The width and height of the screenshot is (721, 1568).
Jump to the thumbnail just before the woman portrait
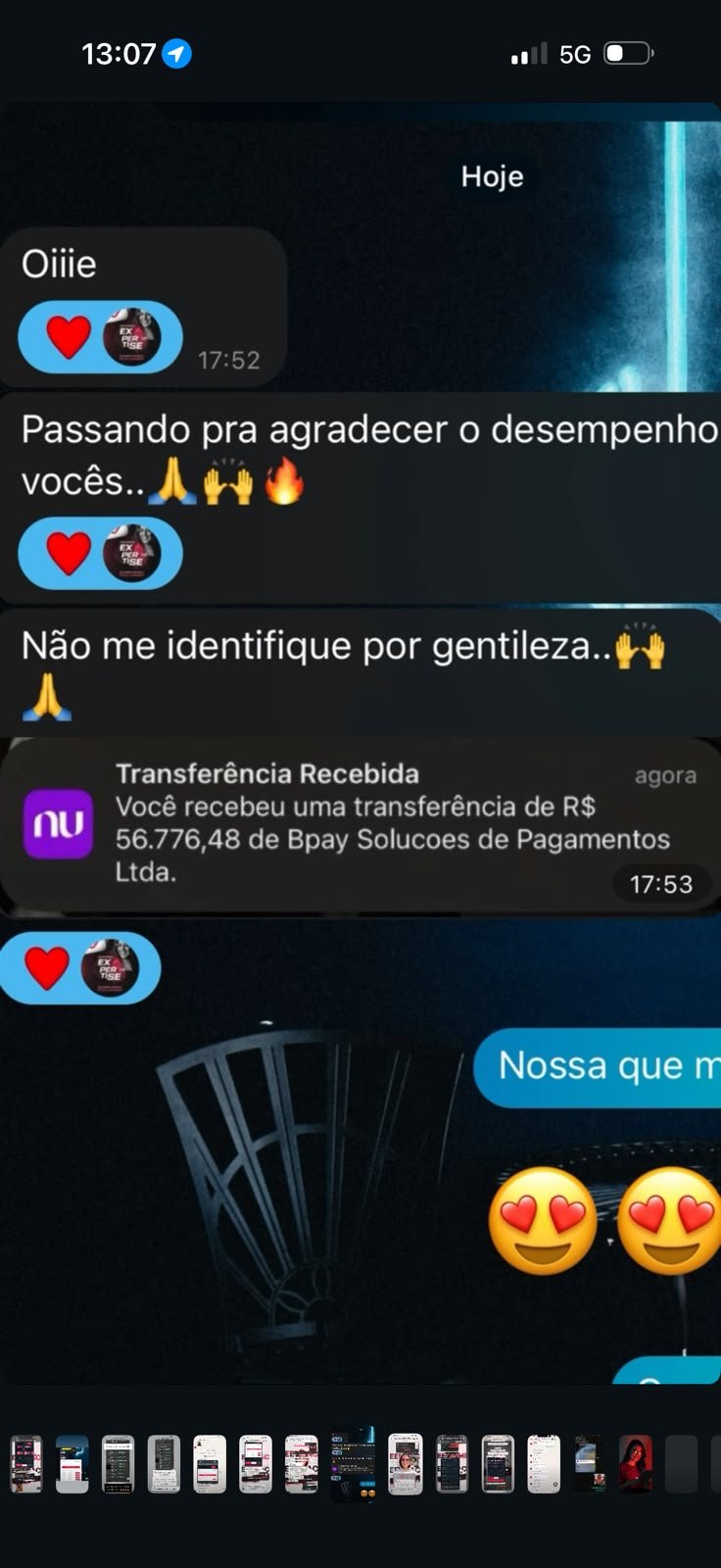point(590,1464)
